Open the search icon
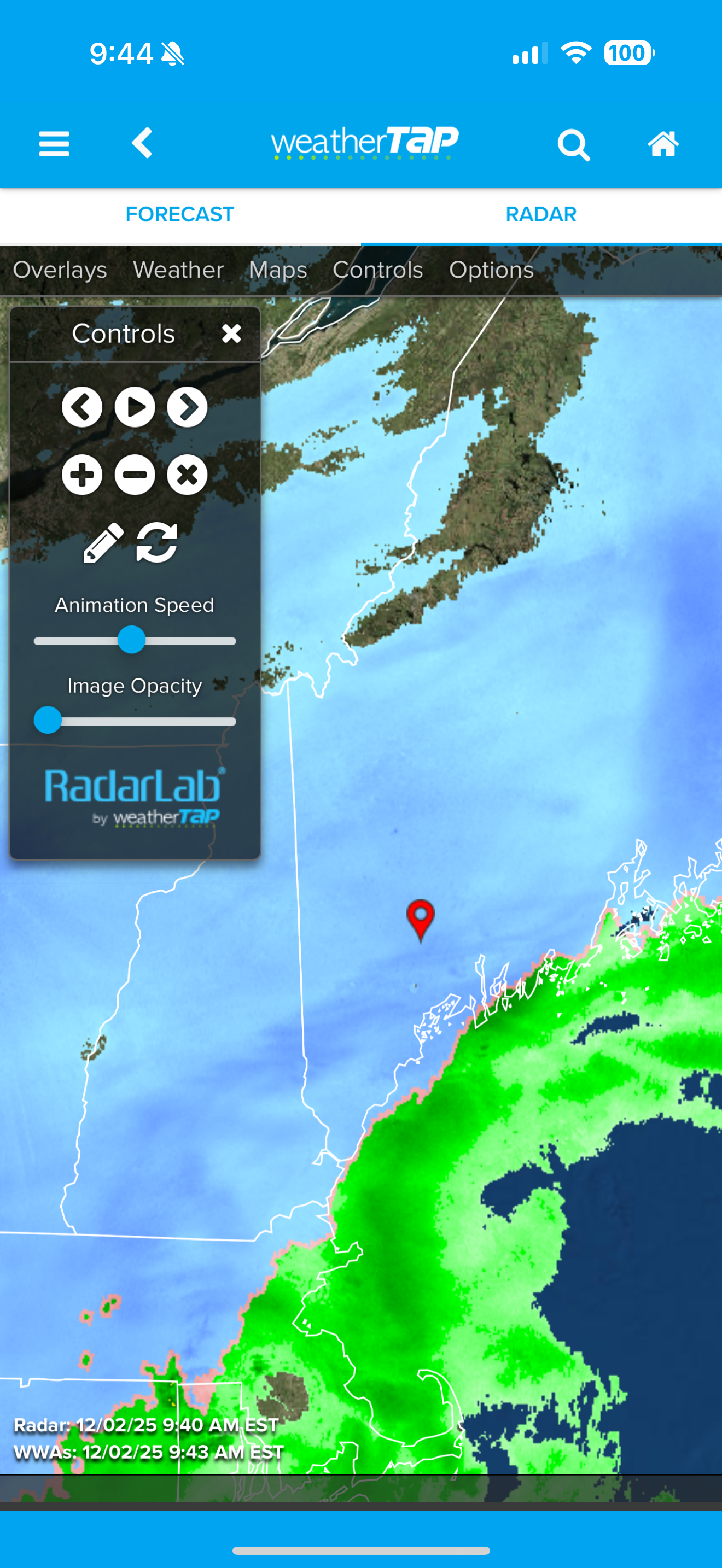The image size is (722, 1568). tap(573, 145)
